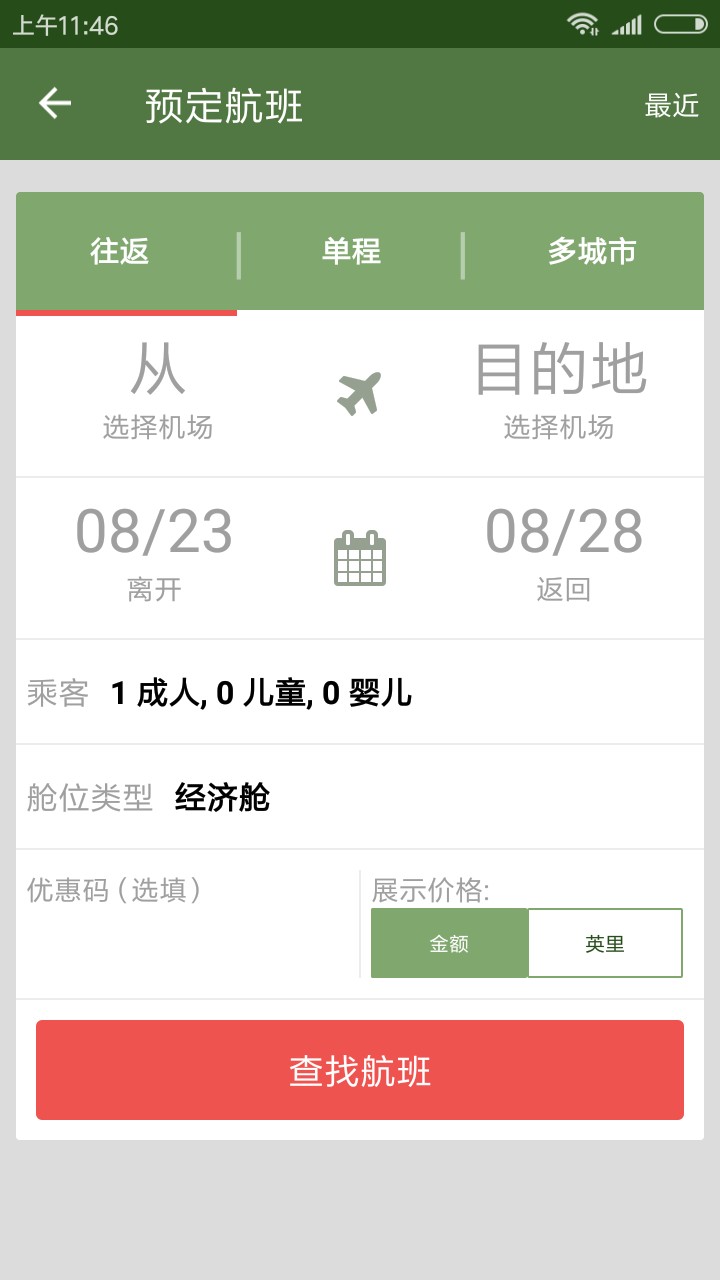Enable 金额 price display mode
This screenshot has width=720, height=1280.
[450, 941]
